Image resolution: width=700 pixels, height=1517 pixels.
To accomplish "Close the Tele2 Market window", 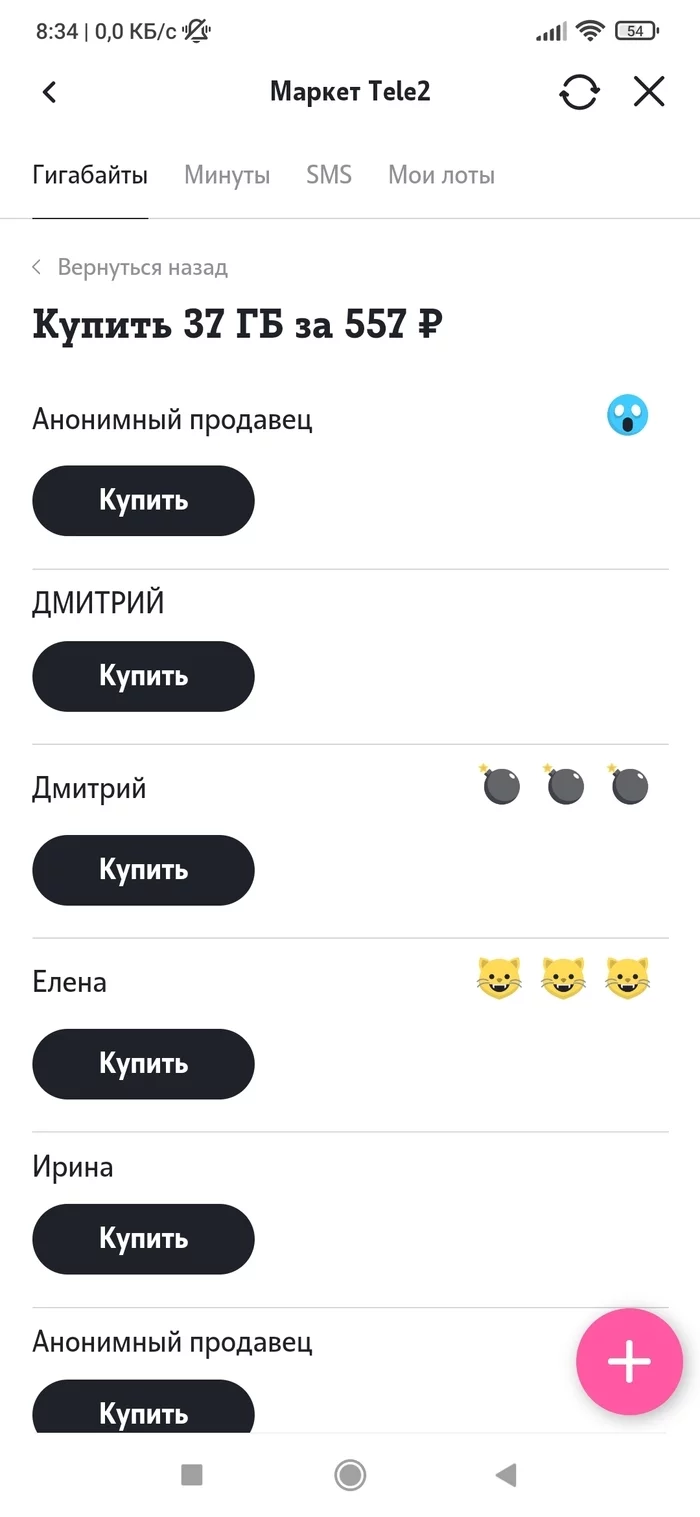I will click(649, 92).
